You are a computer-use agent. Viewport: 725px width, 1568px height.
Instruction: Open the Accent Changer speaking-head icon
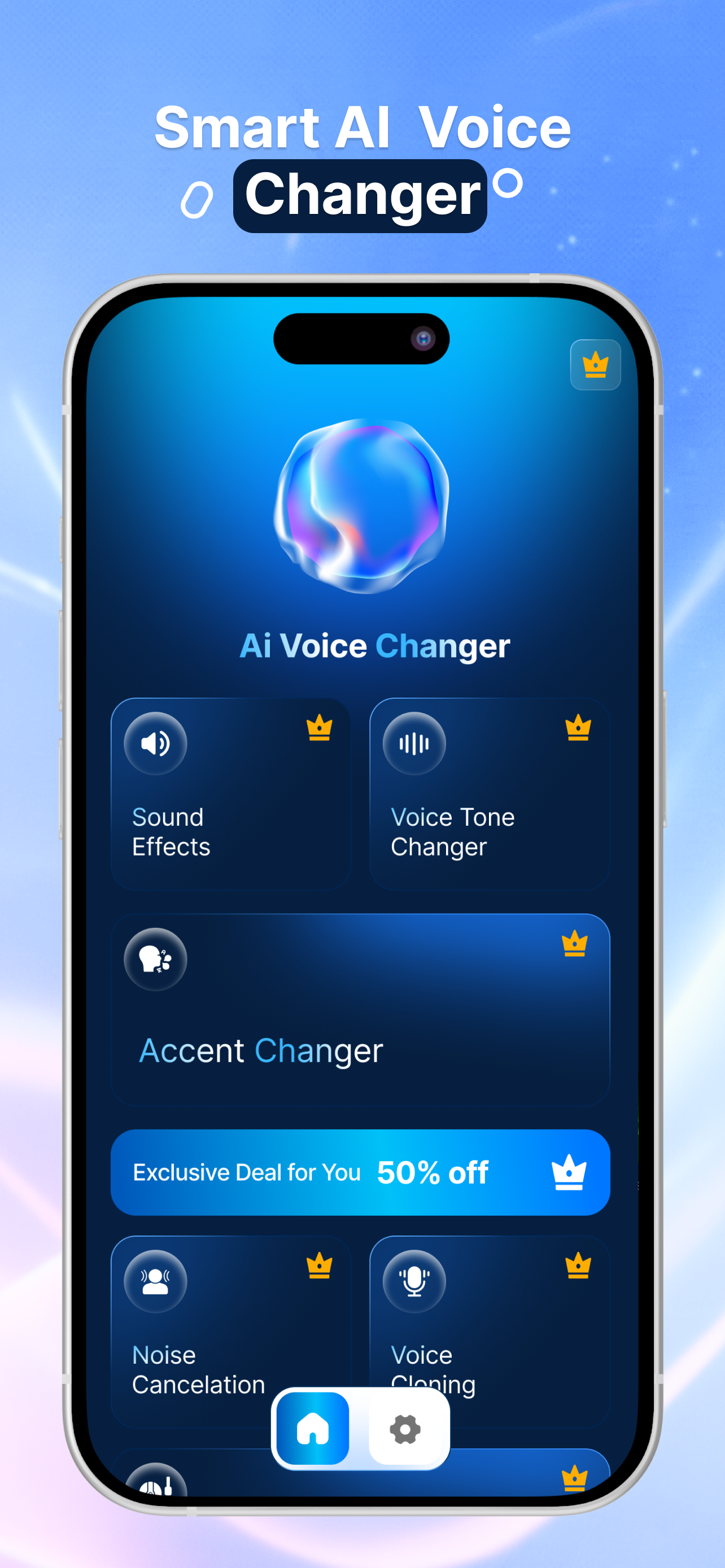point(155,959)
